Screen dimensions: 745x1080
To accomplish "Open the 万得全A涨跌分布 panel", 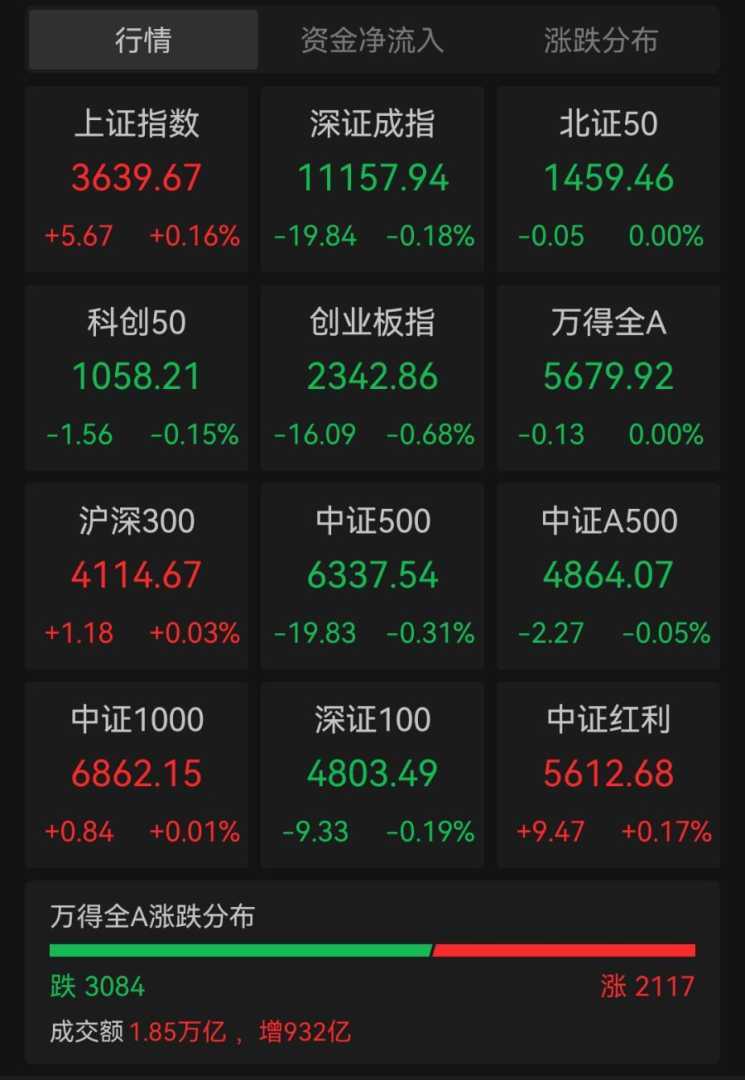I will point(372,971).
